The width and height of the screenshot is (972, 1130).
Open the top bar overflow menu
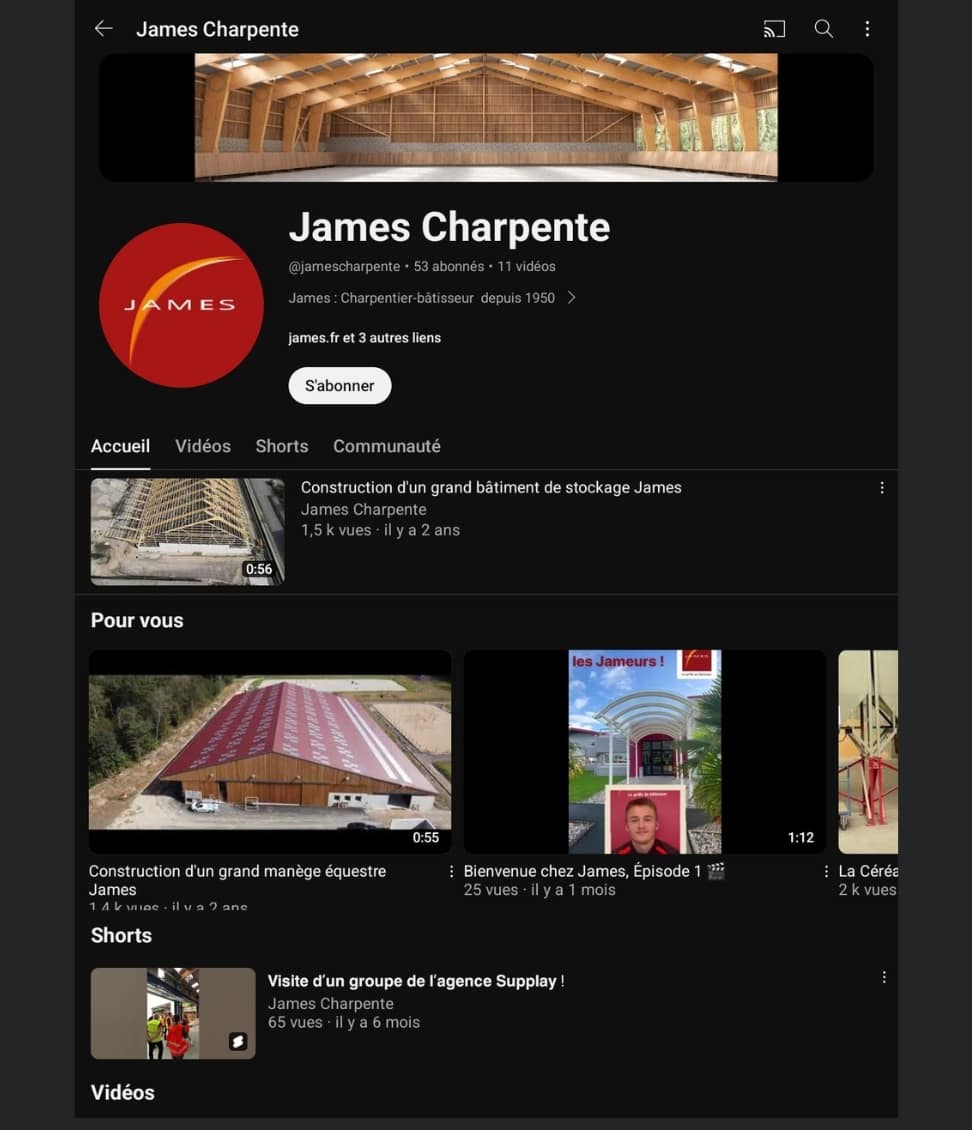867,29
